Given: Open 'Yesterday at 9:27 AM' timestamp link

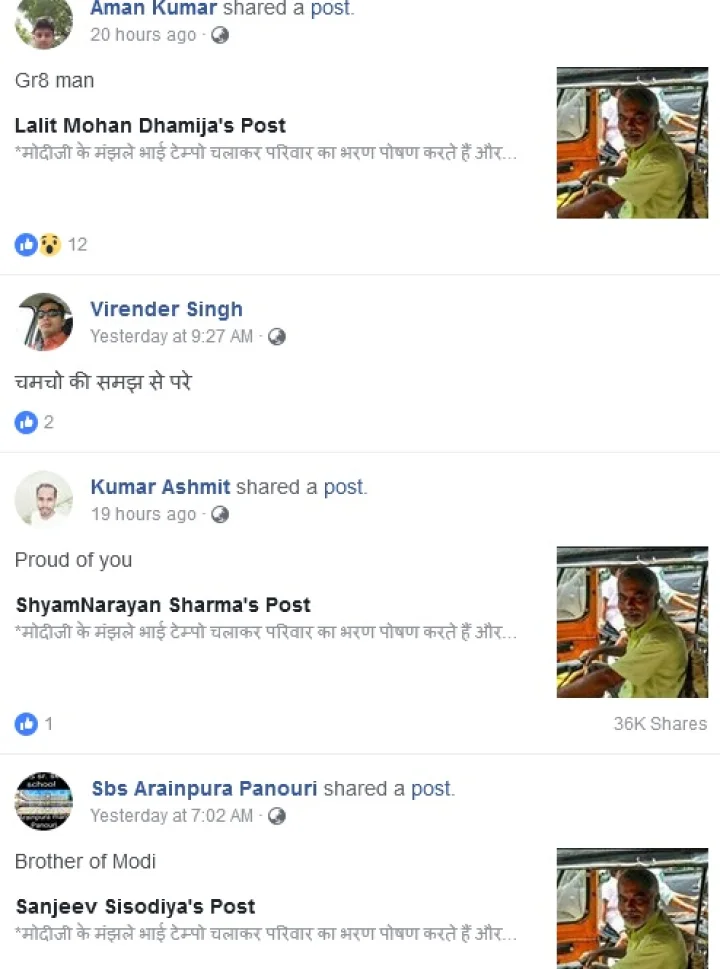Looking at the screenshot, I should click(171, 337).
